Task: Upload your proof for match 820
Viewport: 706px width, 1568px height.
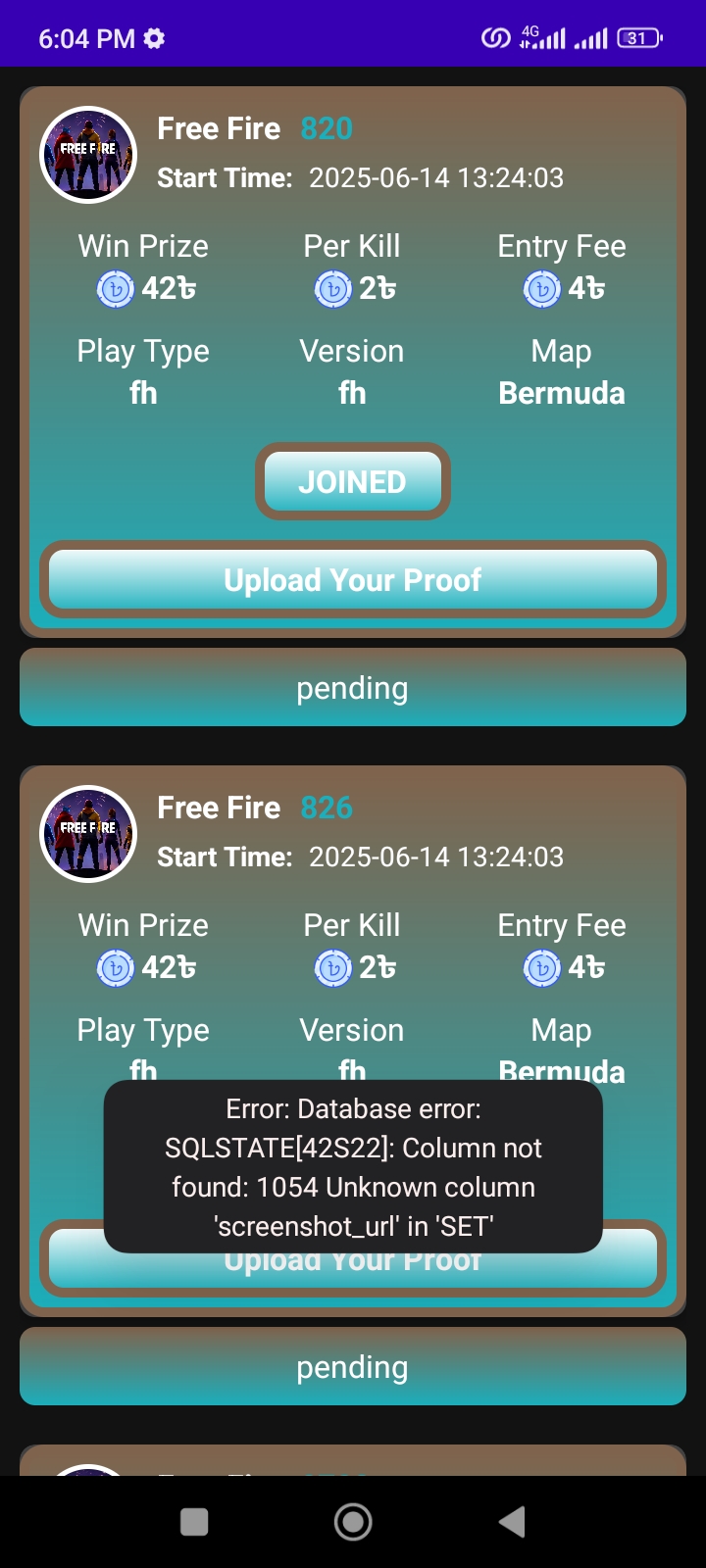Action: point(353,579)
